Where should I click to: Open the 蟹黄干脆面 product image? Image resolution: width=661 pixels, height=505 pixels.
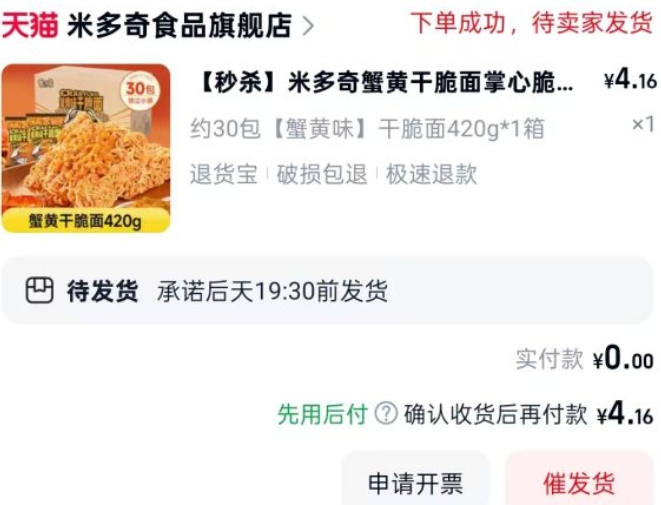click(x=86, y=148)
